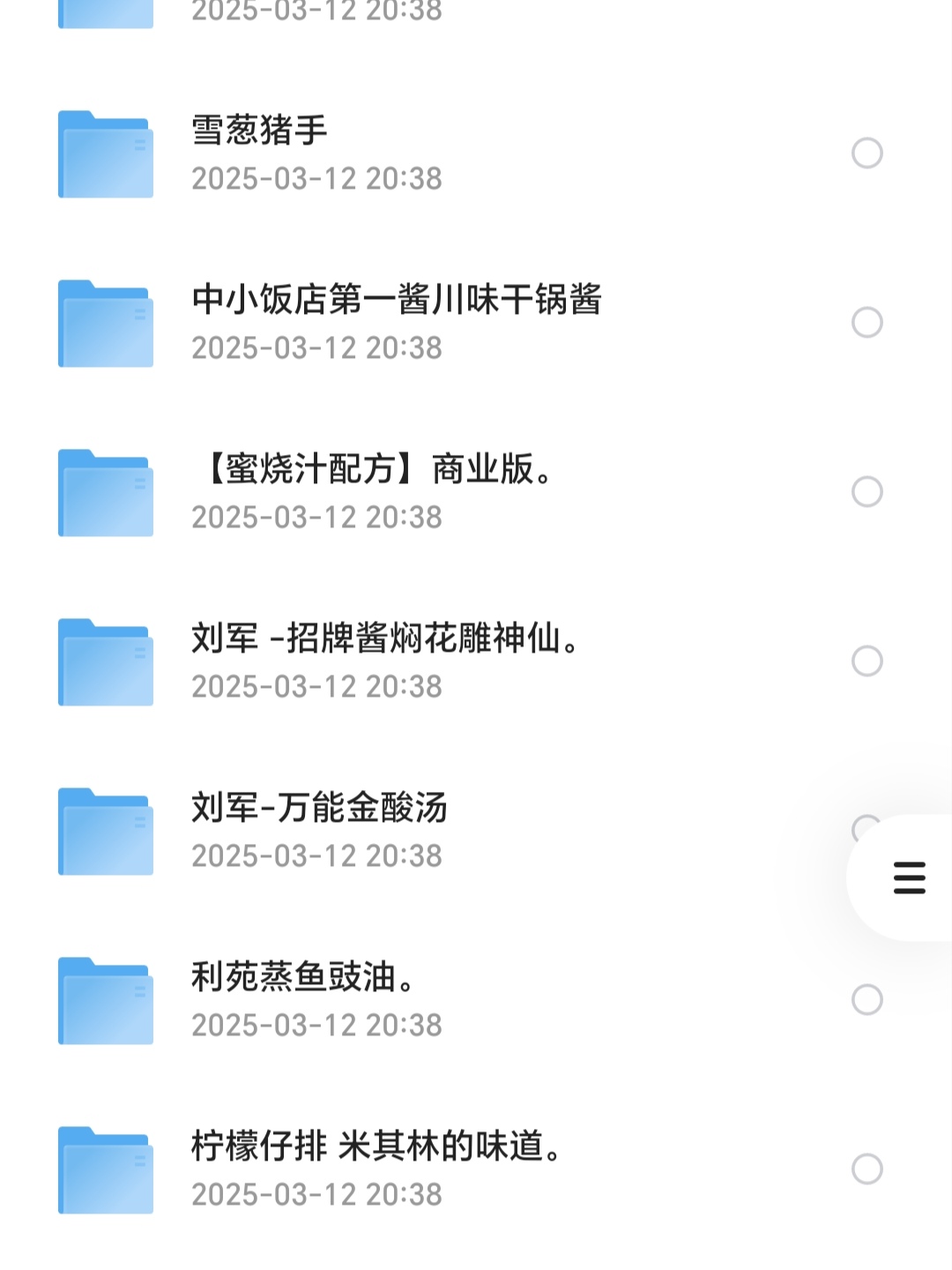Mark 刘军 -招牌酱焖花雕神仙 as selected
Image resolution: width=952 pixels, height=1270 pixels.
tap(867, 661)
